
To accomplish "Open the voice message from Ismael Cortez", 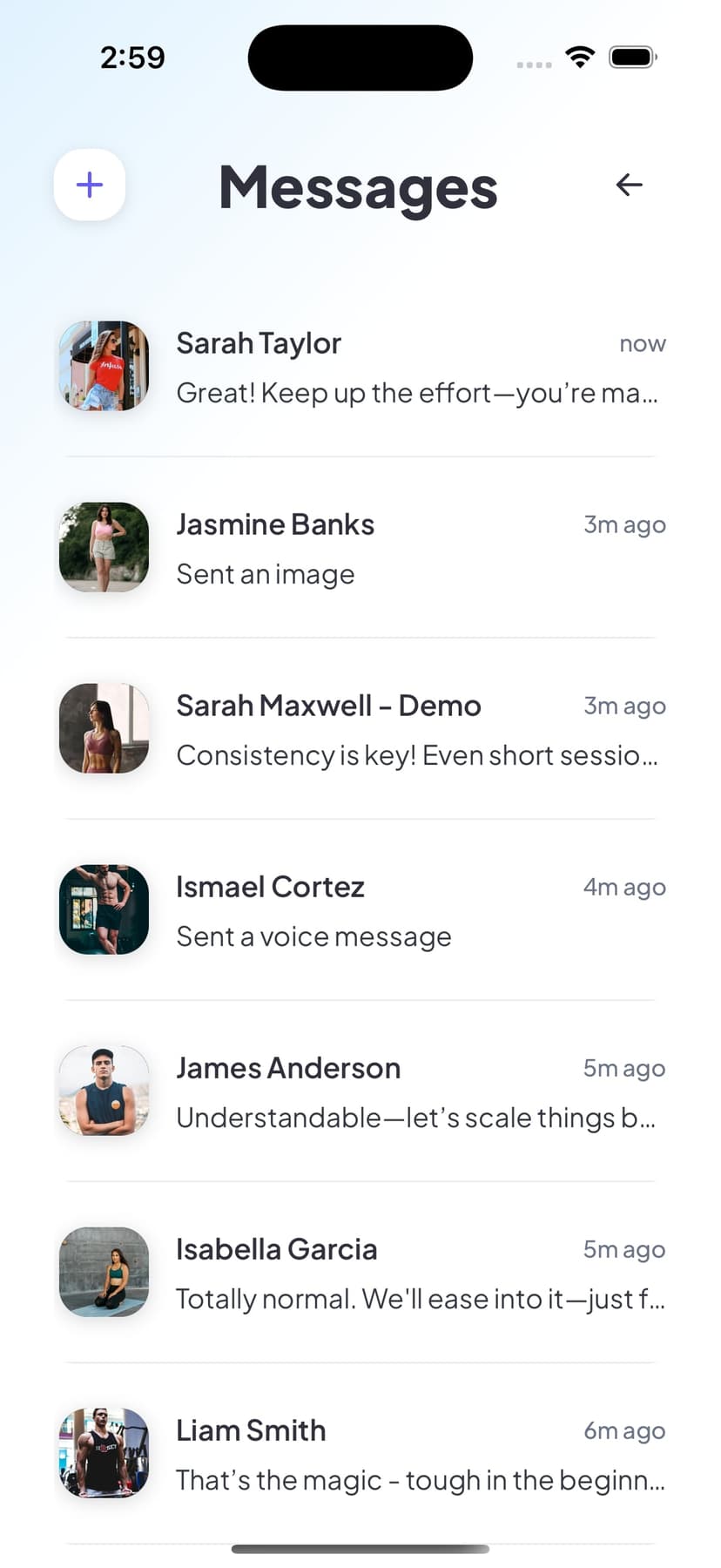I will (360, 909).
